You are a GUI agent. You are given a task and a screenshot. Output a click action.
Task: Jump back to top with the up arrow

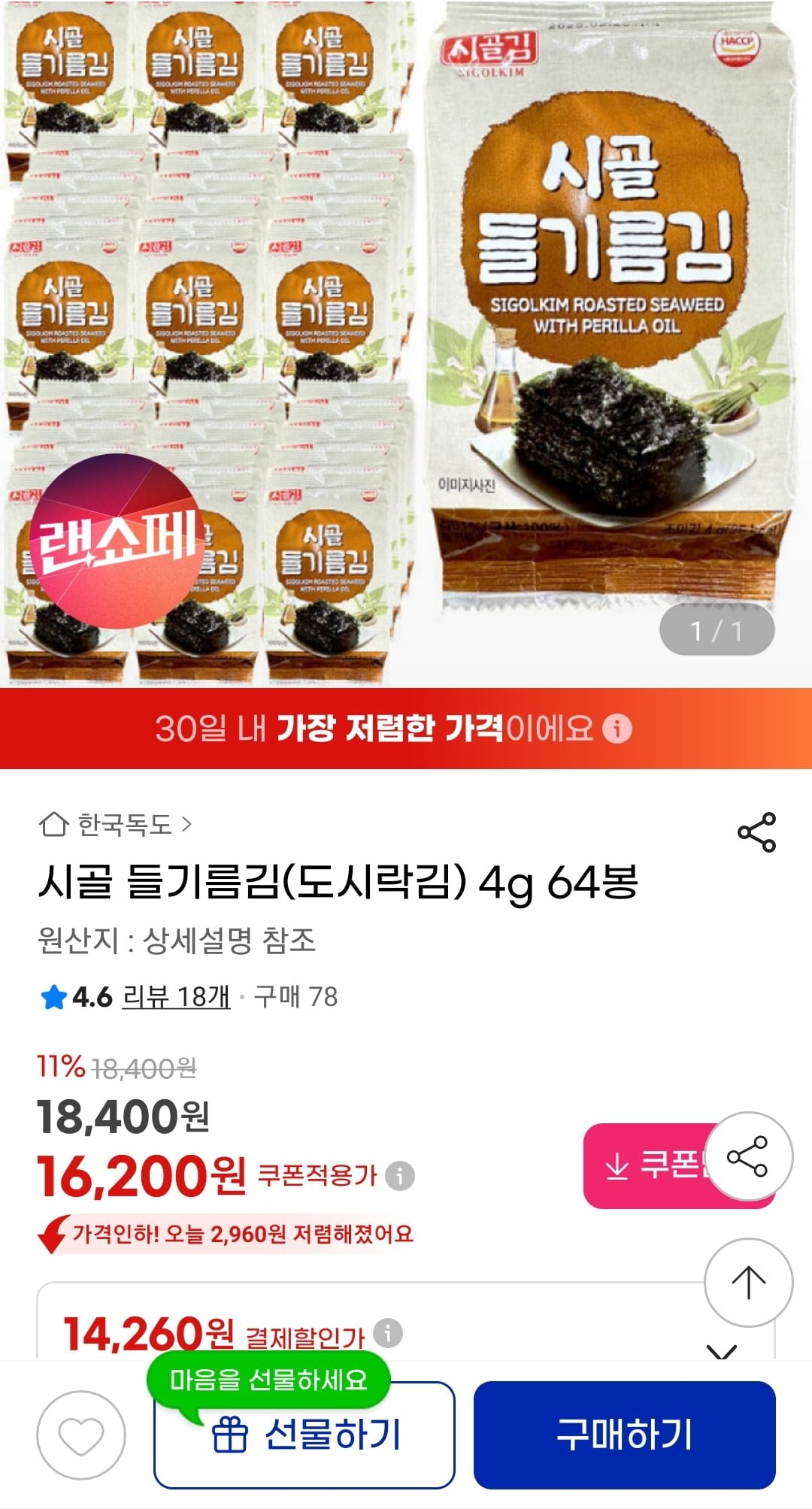(748, 1282)
